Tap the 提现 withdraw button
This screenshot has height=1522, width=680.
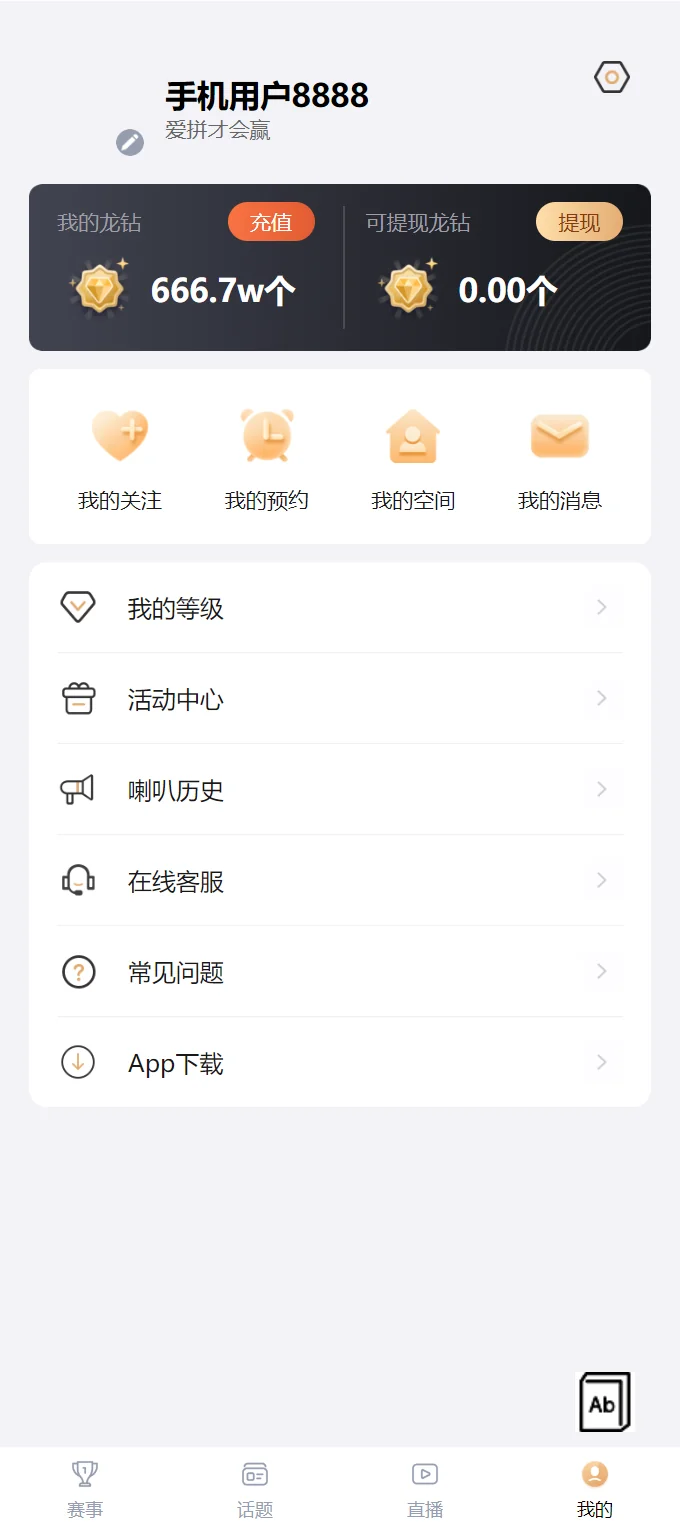point(579,222)
